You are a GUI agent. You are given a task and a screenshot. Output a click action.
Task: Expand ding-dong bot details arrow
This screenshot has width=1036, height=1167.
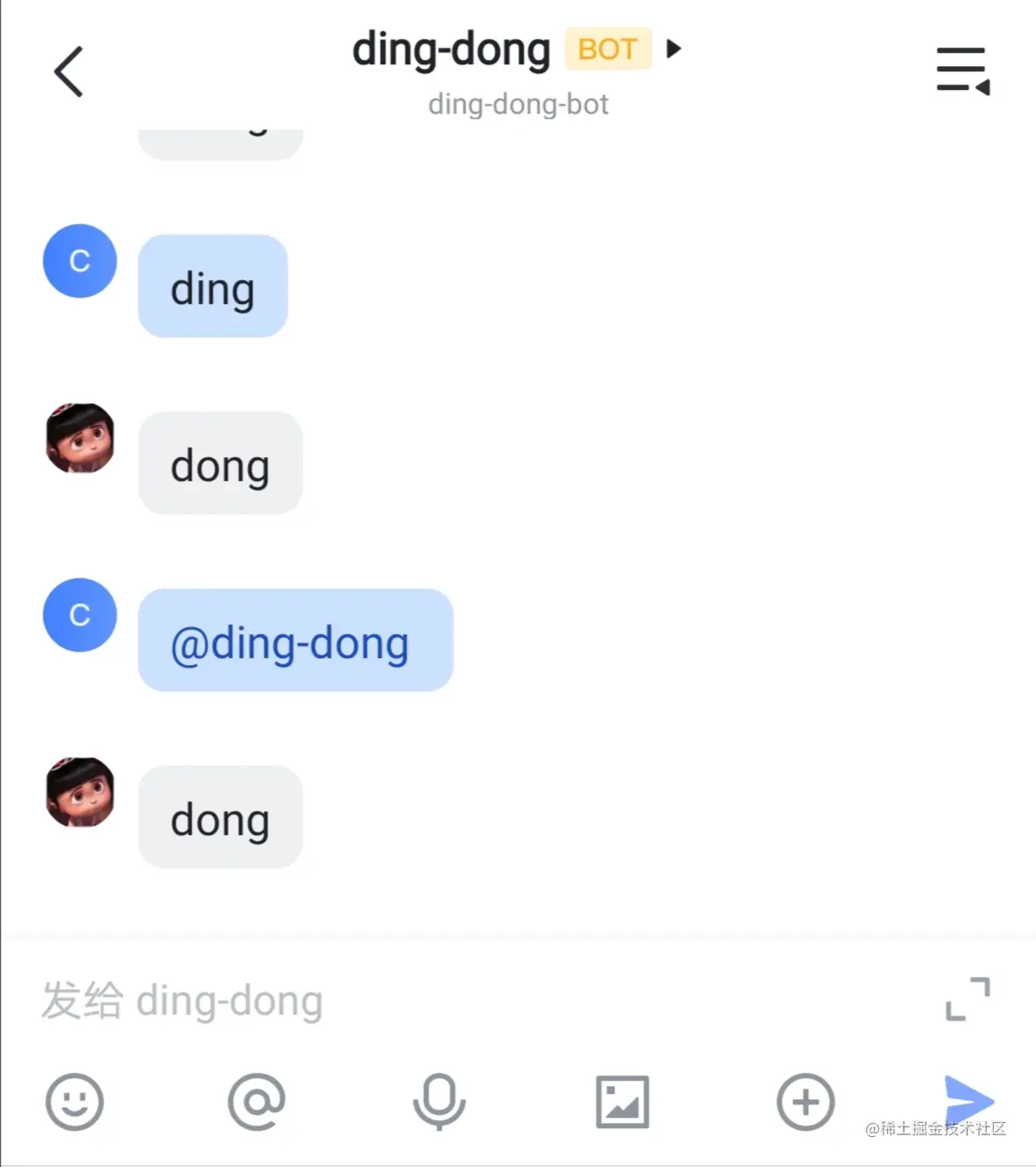(x=674, y=48)
